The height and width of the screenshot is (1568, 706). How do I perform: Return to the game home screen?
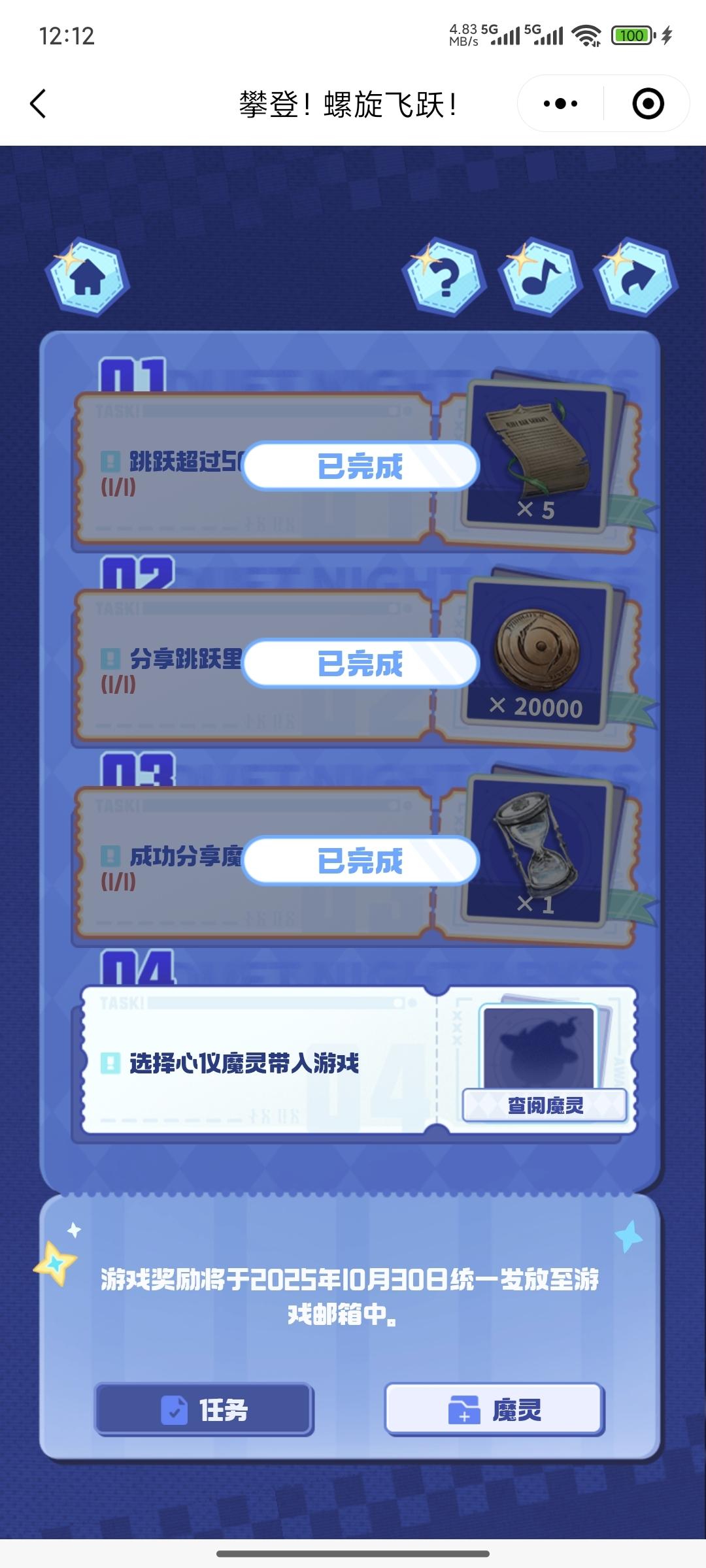tap(87, 278)
